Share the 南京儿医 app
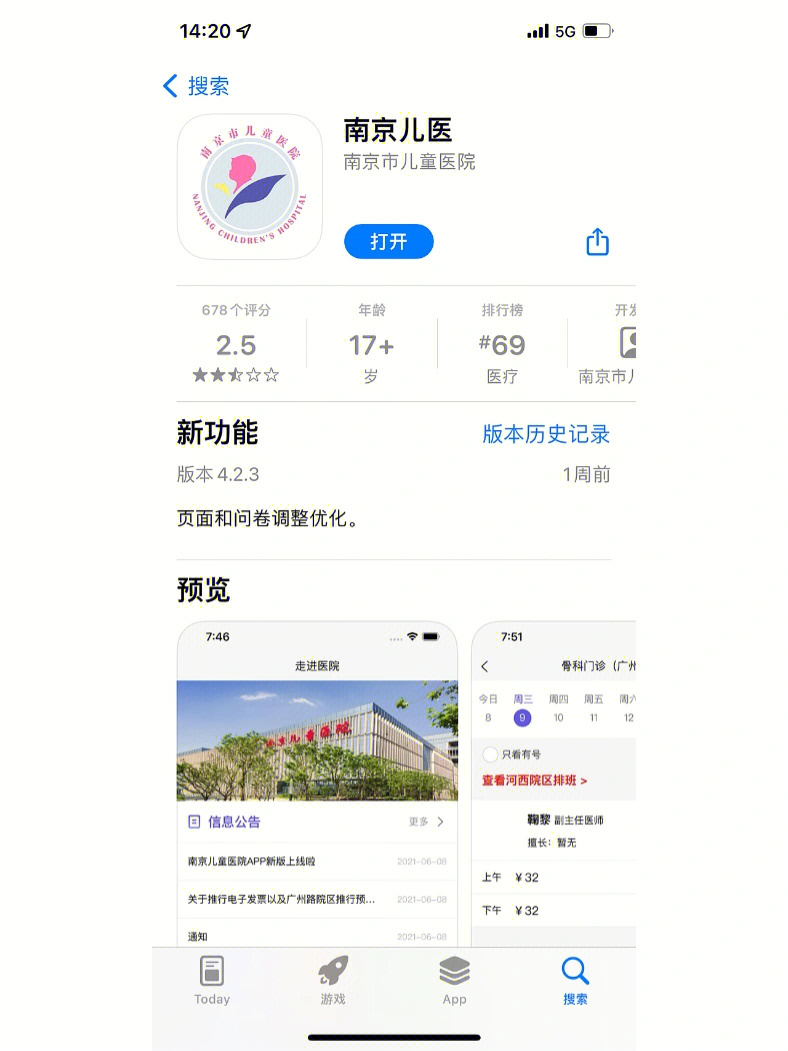The width and height of the screenshot is (788, 1051). [597, 242]
